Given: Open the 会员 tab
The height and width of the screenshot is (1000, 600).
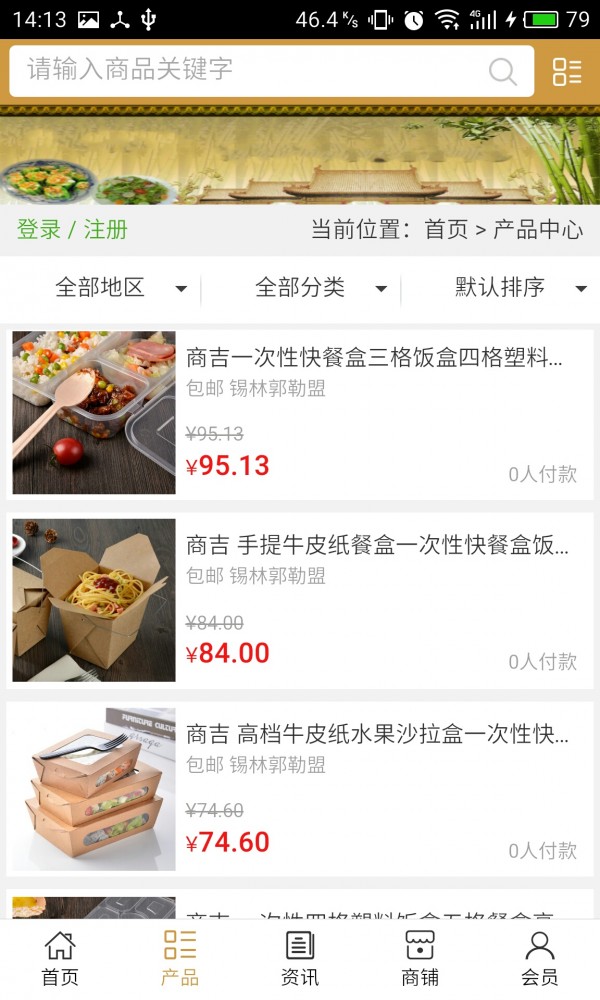Looking at the screenshot, I should (540, 959).
